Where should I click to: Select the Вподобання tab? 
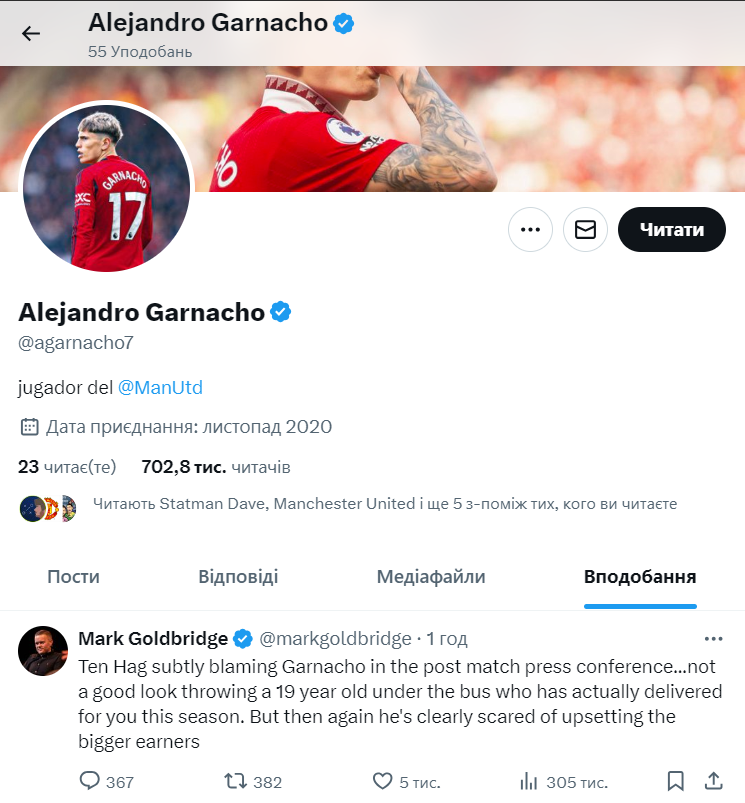pyautogui.click(x=640, y=577)
